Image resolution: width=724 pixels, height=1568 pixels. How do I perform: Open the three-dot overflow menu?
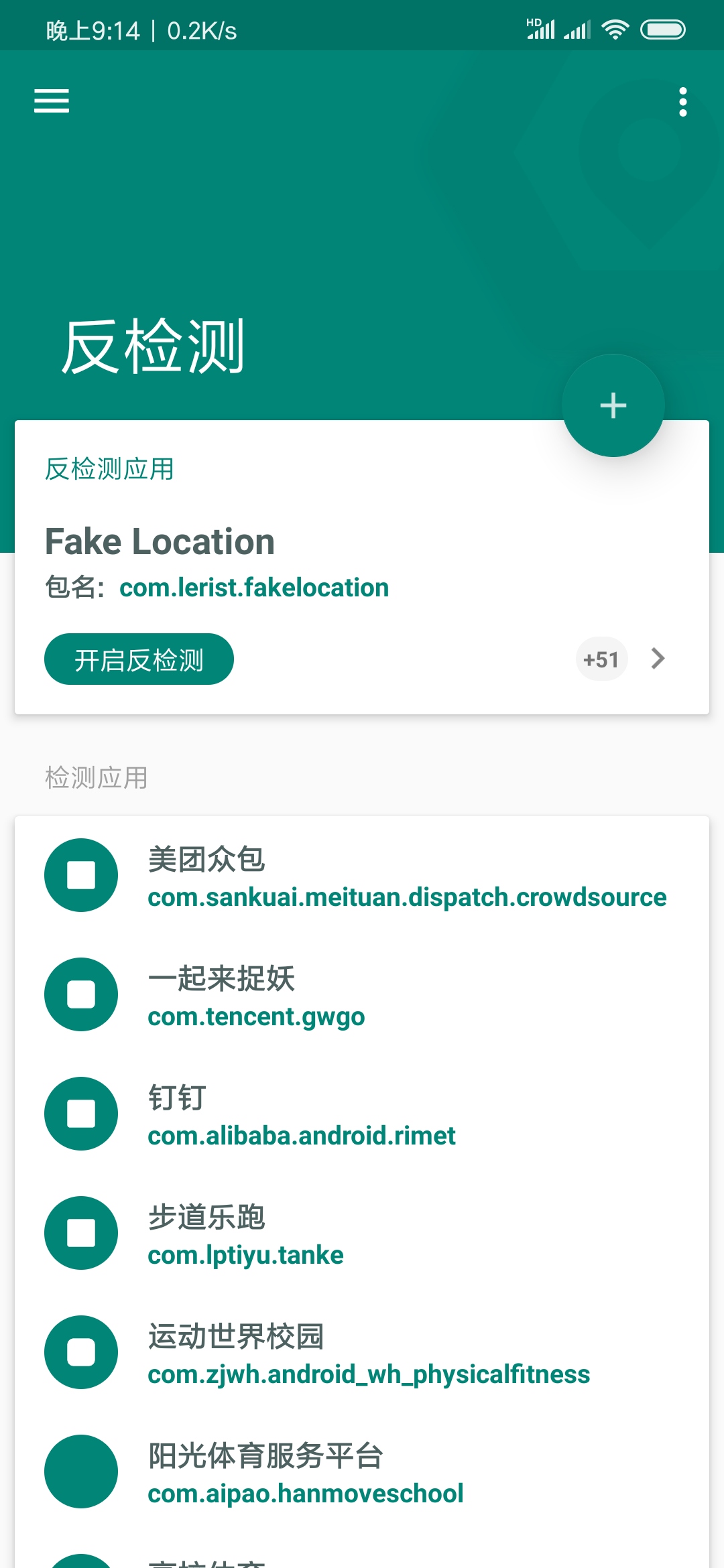682,102
